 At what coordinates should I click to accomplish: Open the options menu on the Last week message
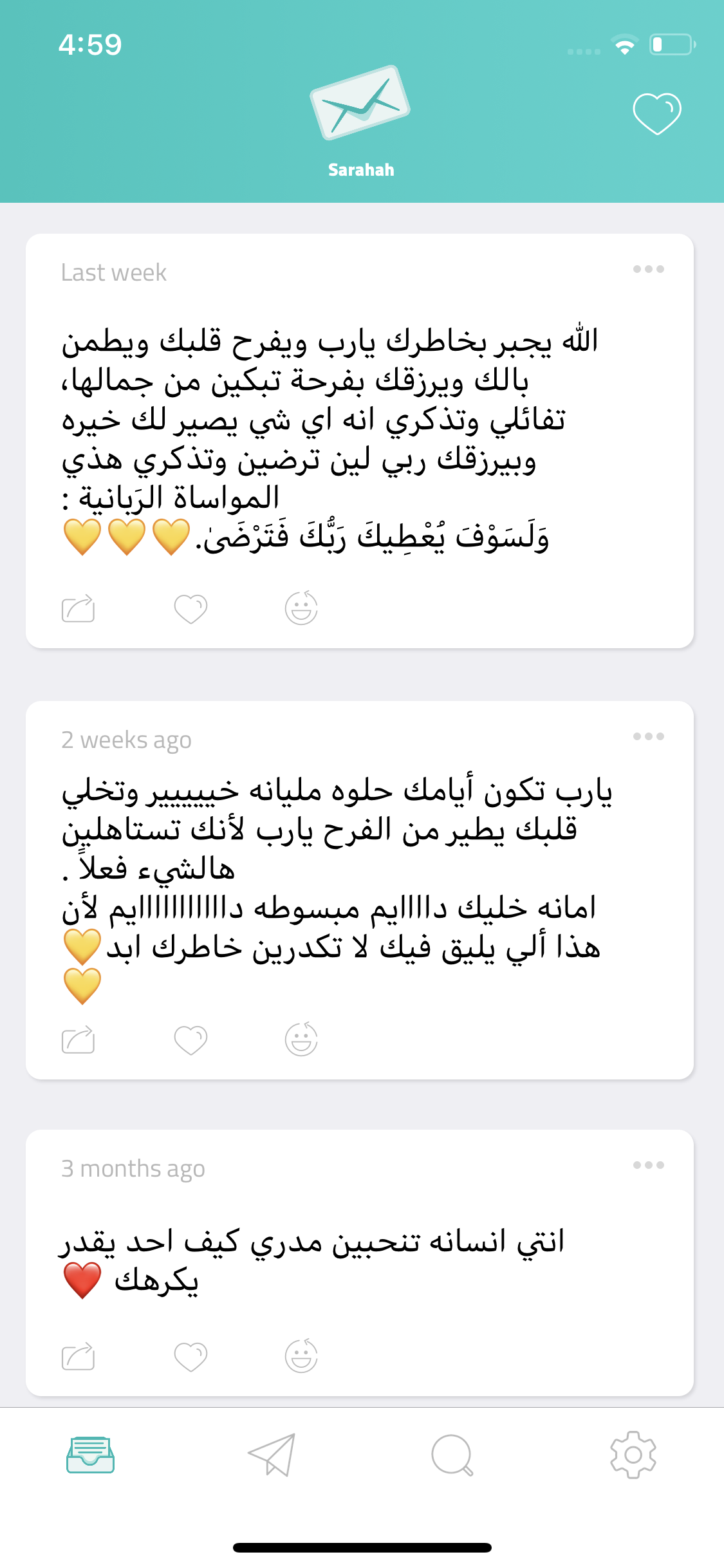click(x=648, y=269)
